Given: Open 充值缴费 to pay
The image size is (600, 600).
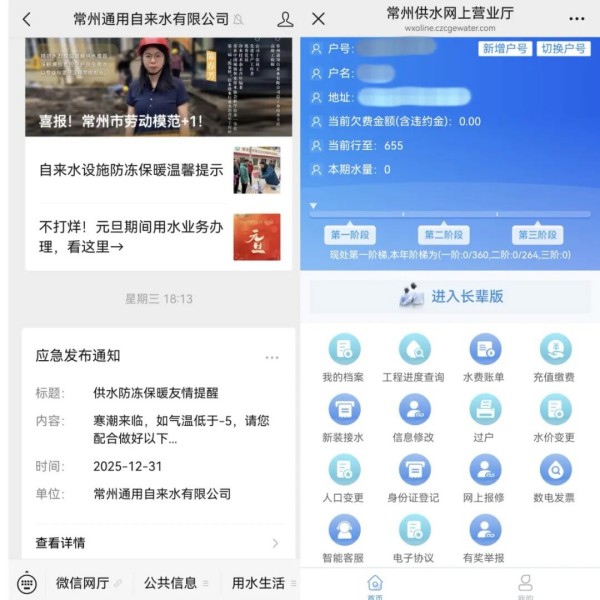Looking at the screenshot, I should tap(555, 357).
